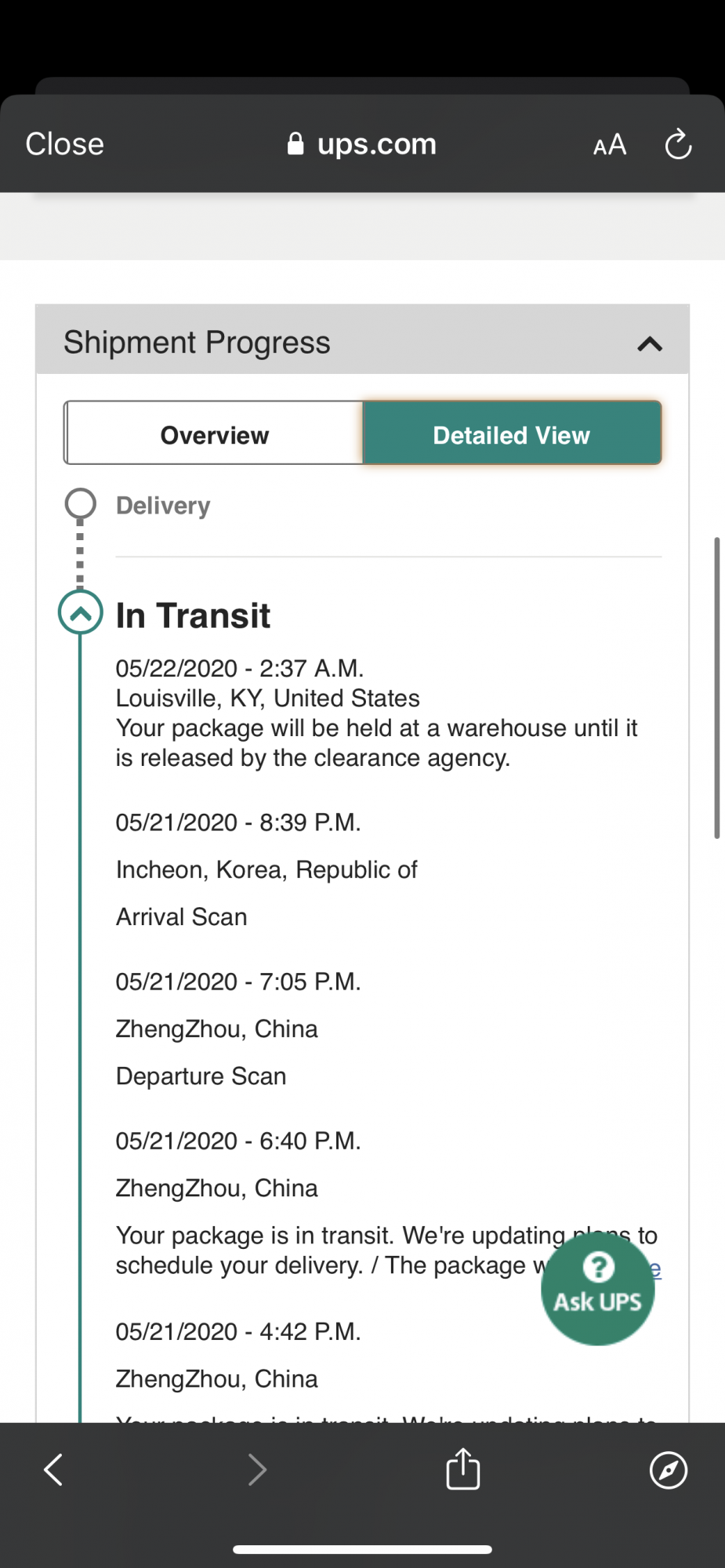Close the in-app browser
725x1568 pixels.
pos(64,144)
